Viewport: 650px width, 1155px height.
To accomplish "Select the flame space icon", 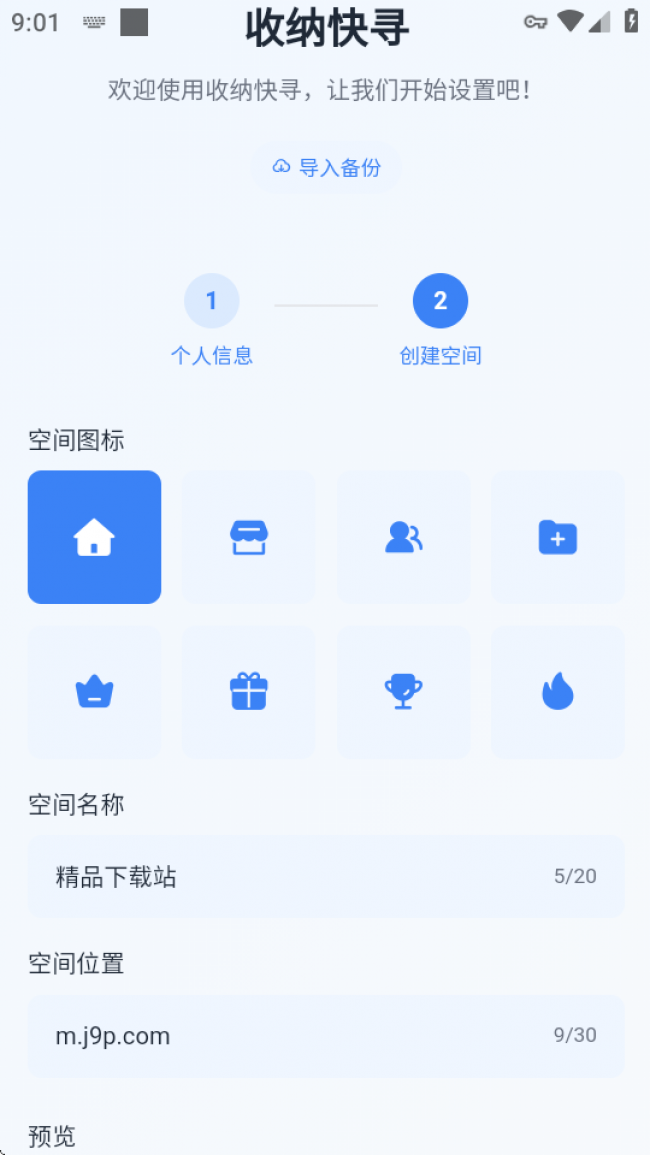I will click(558, 692).
